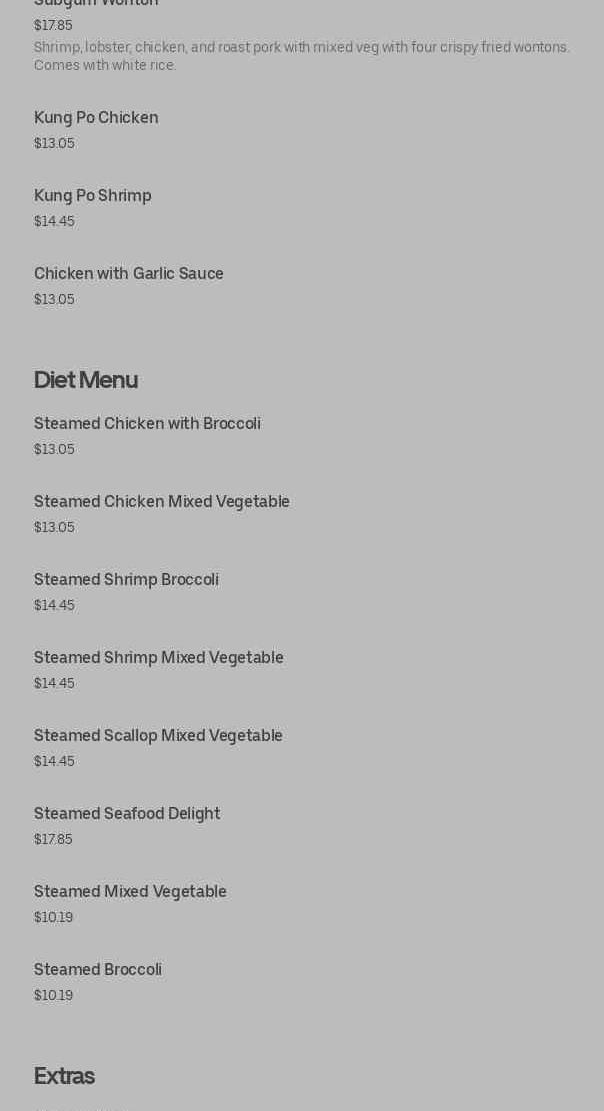Open the Kung Po Chicken item

(x=96, y=118)
